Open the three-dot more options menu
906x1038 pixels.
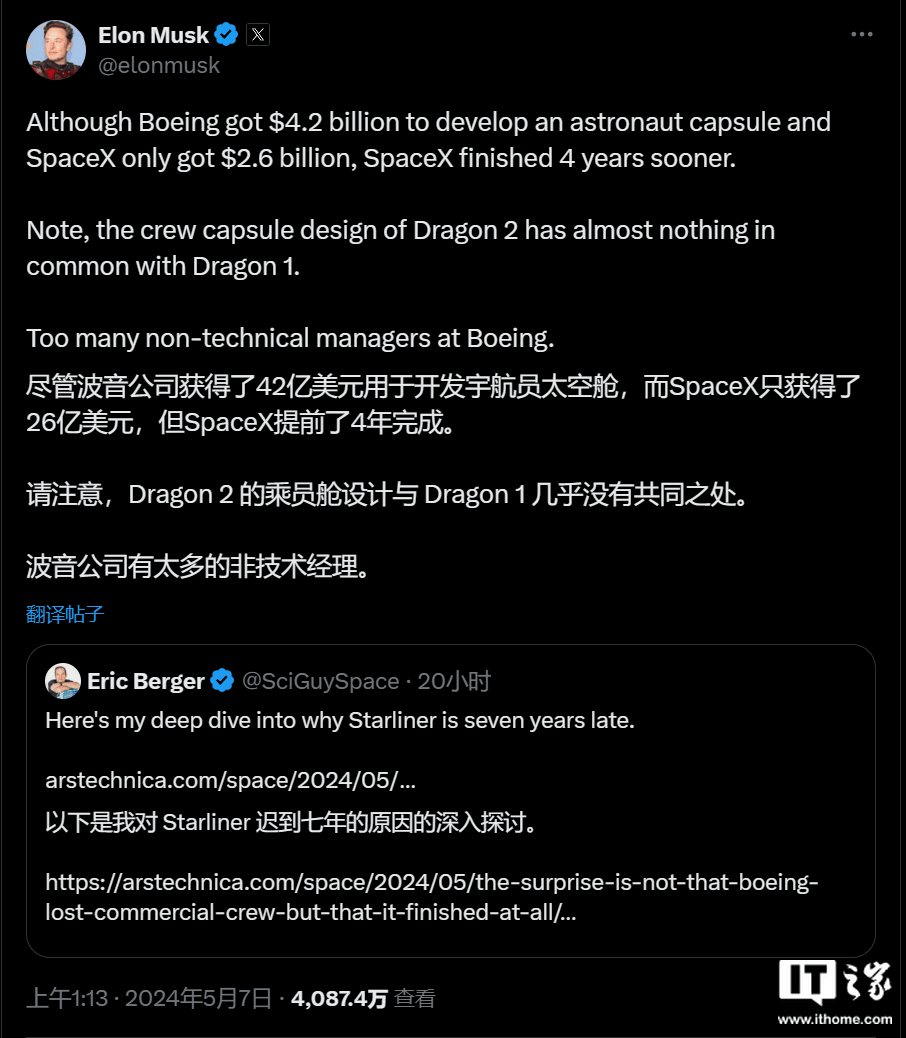coord(861,32)
